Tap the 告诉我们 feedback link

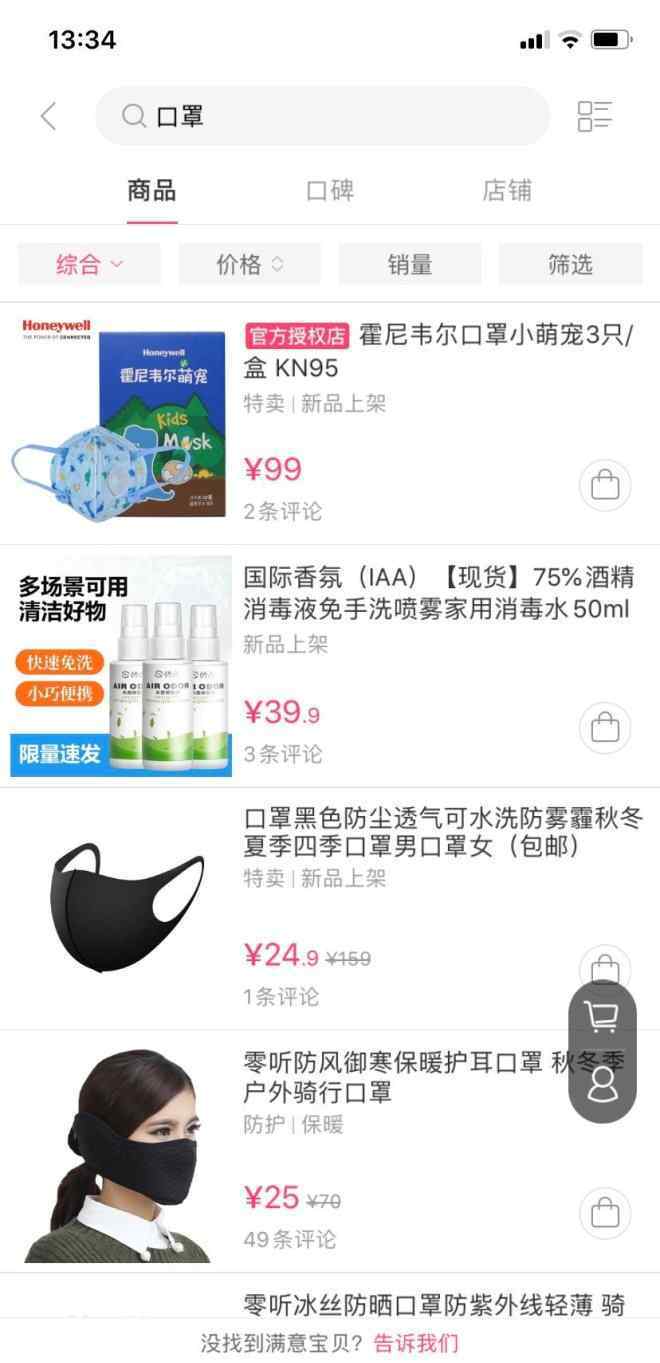click(x=416, y=1342)
